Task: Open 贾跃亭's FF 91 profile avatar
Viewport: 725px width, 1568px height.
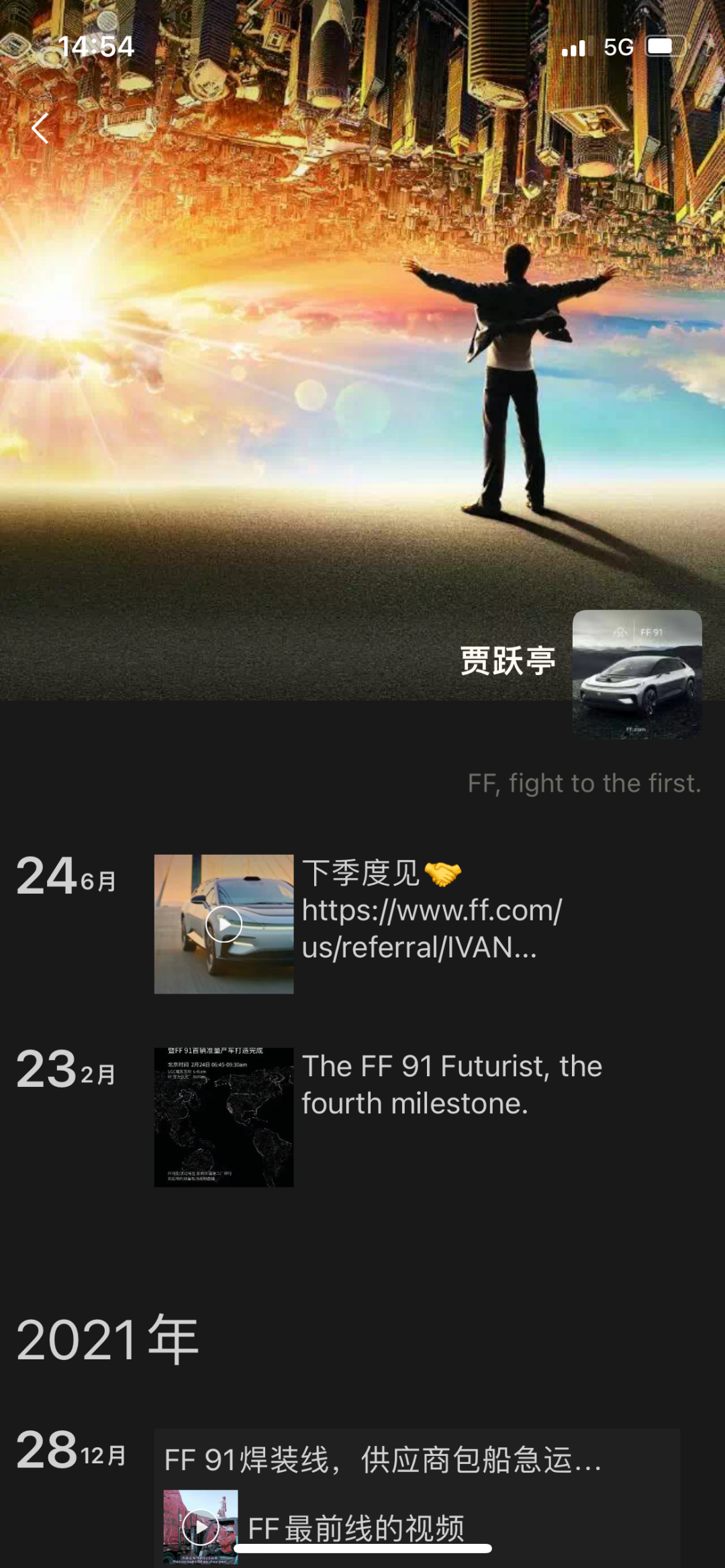Action: point(636,674)
